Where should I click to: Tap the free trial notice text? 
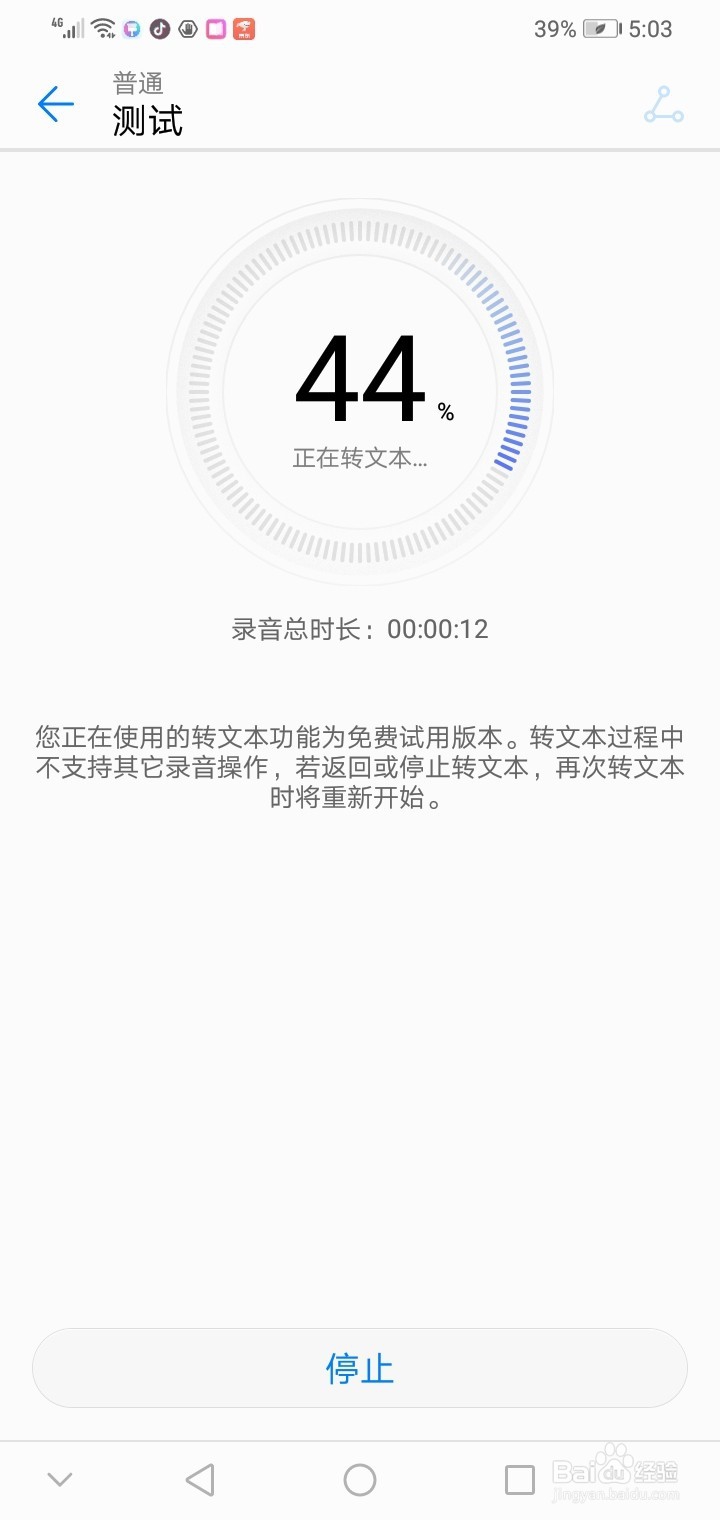click(360, 766)
